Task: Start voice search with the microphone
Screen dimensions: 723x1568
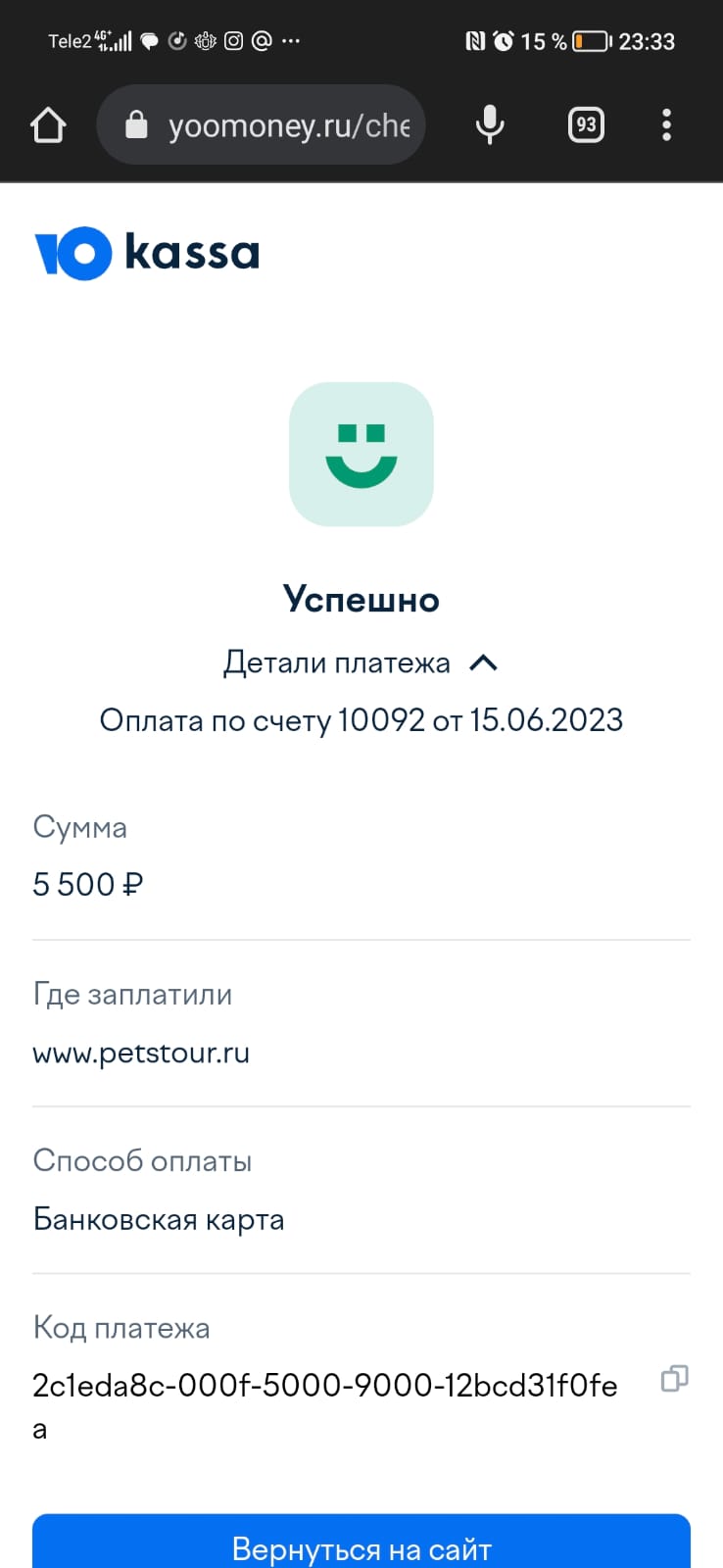Action: click(490, 125)
